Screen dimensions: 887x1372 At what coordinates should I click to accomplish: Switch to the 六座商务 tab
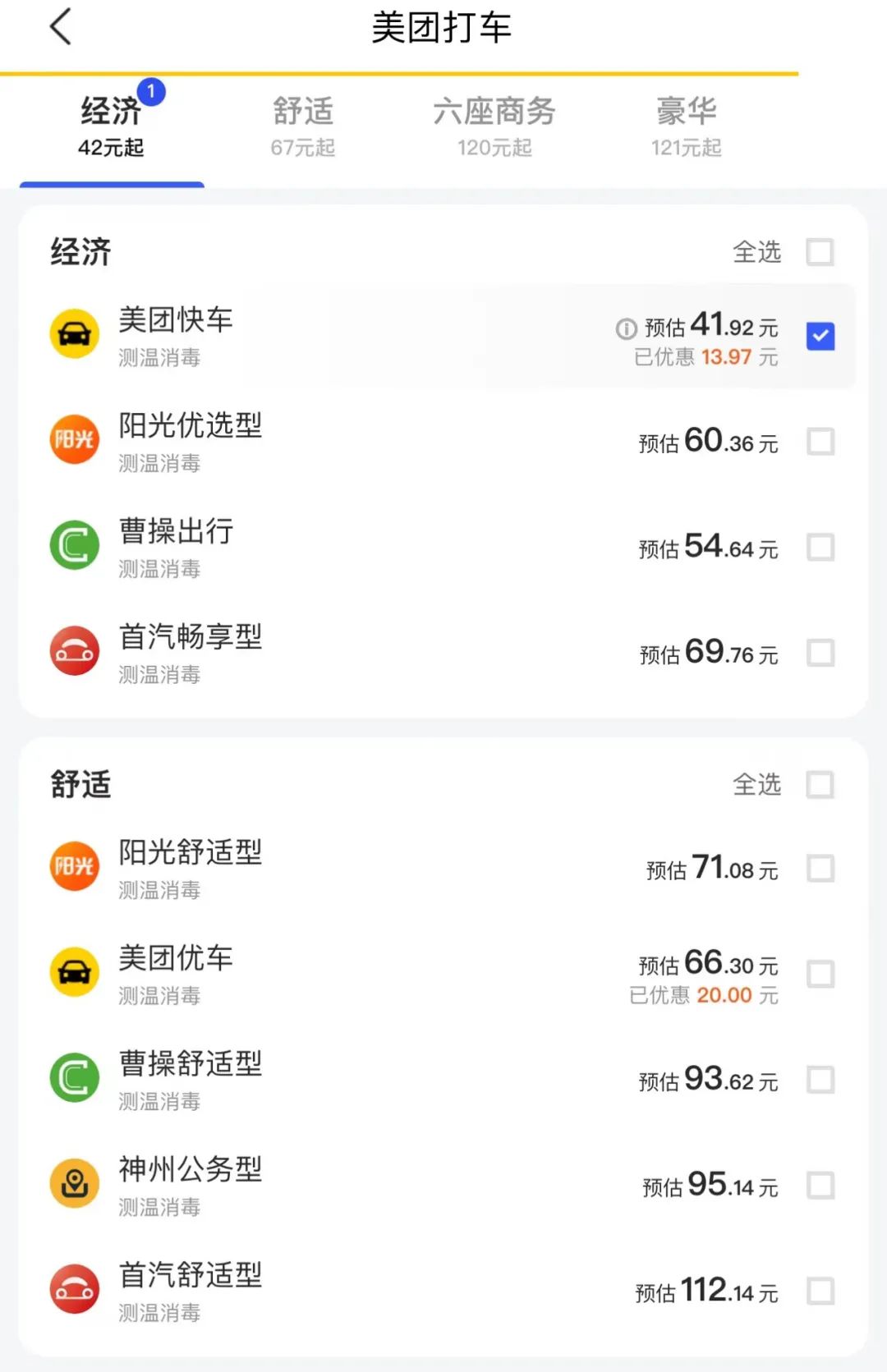point(494,126)
